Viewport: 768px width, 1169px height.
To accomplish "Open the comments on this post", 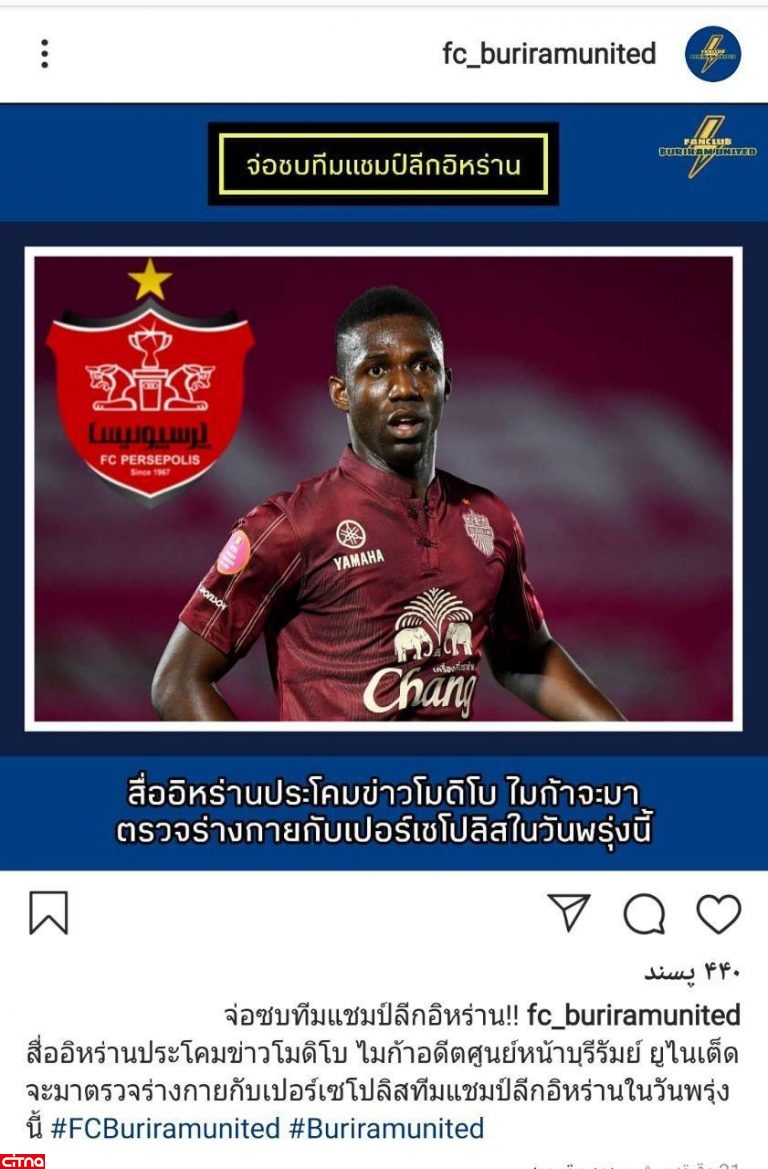I will (645, 914).
